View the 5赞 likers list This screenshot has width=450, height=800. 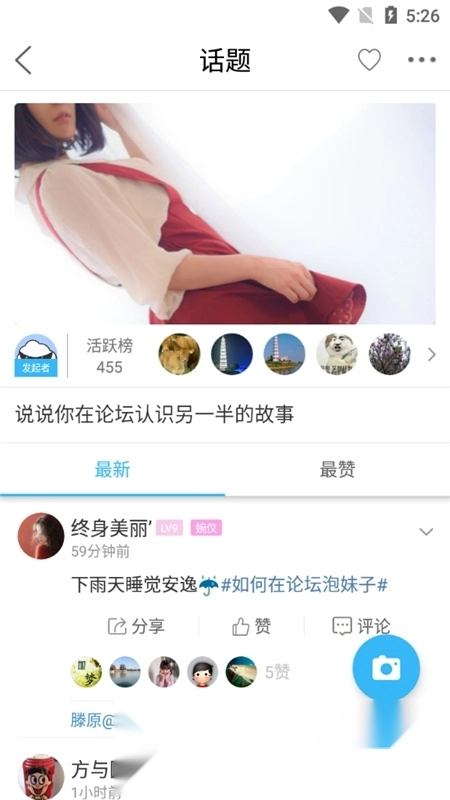[277, 672]
